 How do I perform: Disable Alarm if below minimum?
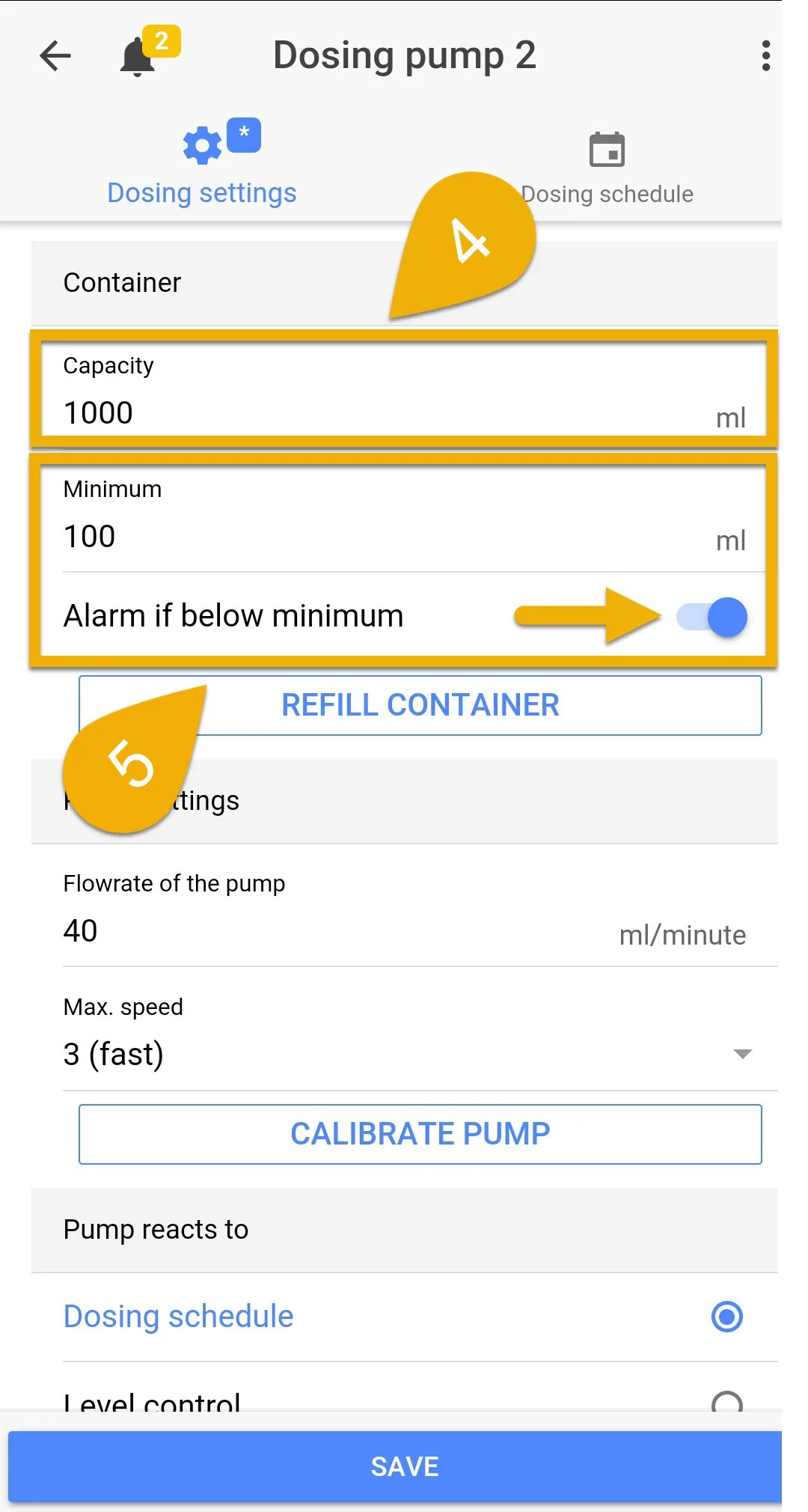(x=711, y=617)
